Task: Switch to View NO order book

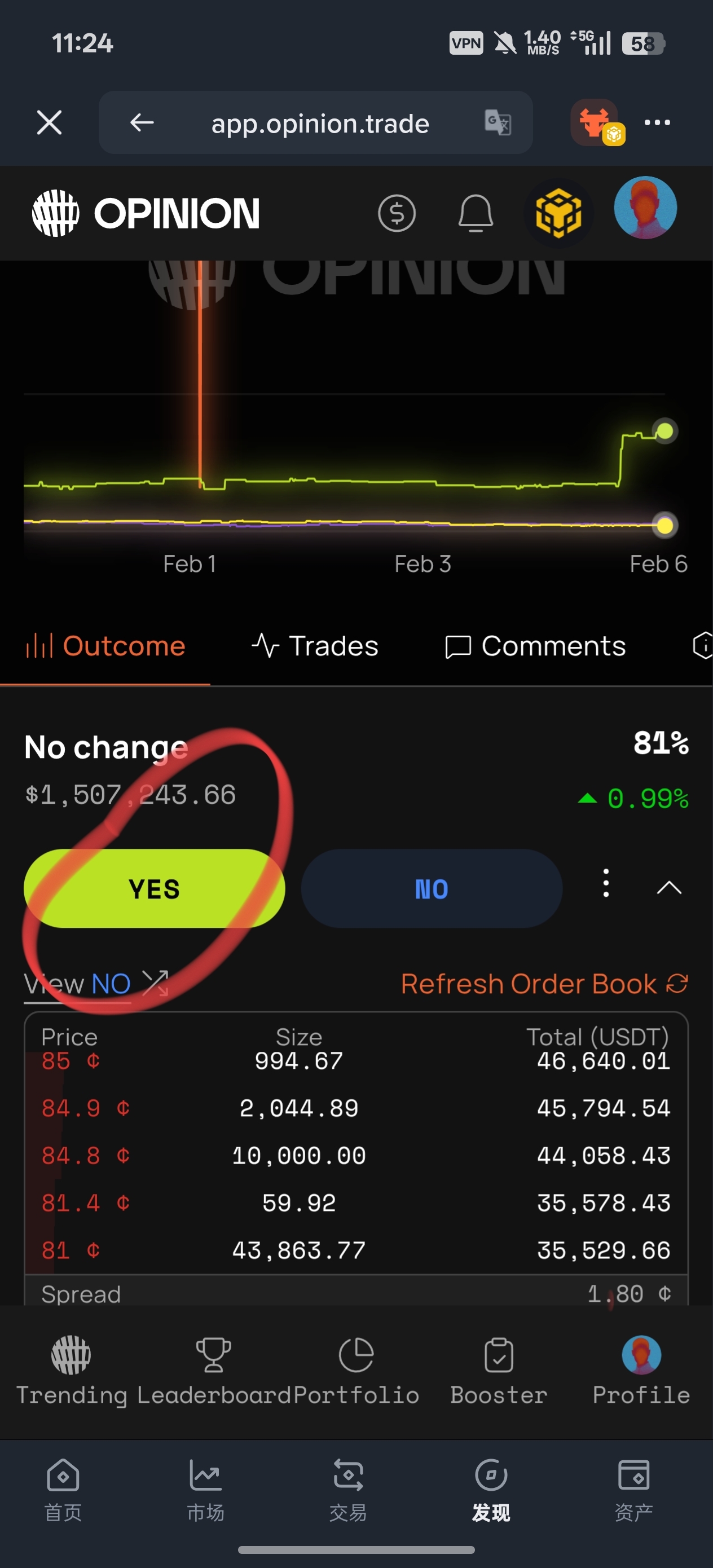Action: point(95,984)
